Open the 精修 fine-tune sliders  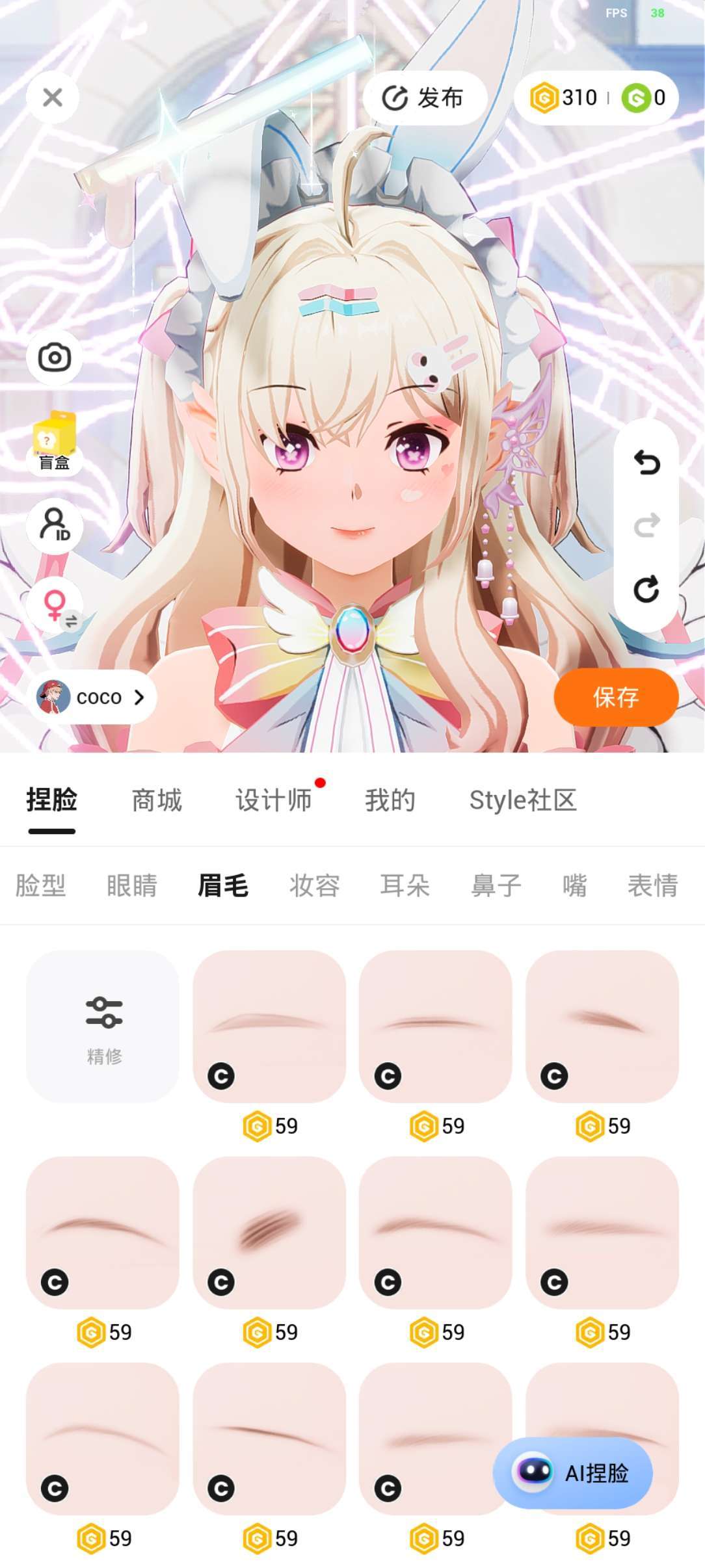point(103,1026)
